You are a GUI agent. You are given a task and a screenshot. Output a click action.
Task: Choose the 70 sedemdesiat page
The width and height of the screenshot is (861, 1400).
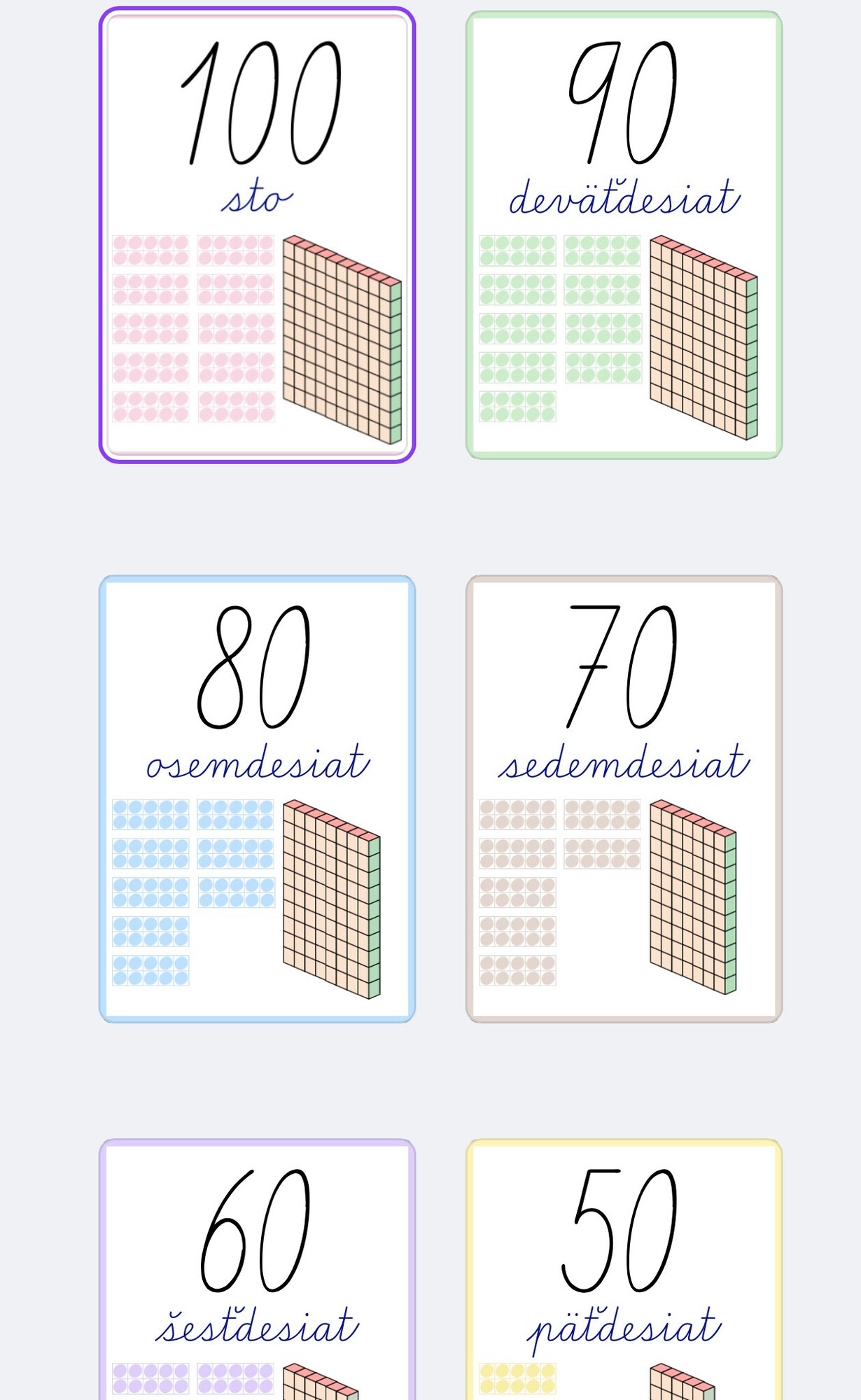click(624, 799)
